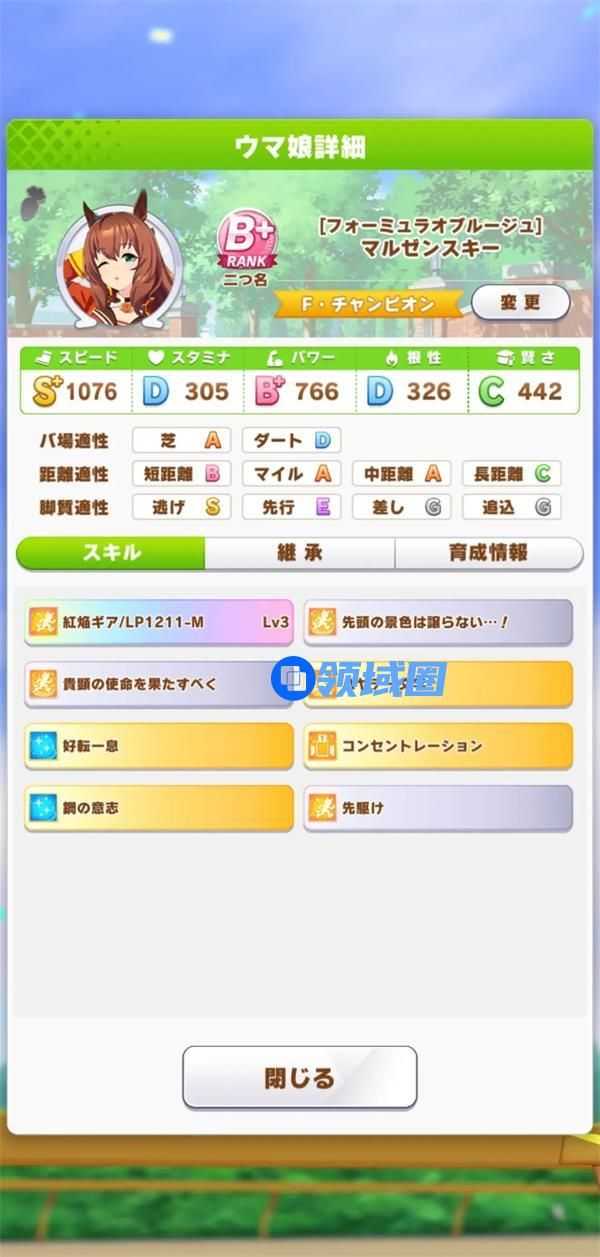Select the スキル tab
The height and width of the screenshot is (1257, 600).
[x=111, y=553]
